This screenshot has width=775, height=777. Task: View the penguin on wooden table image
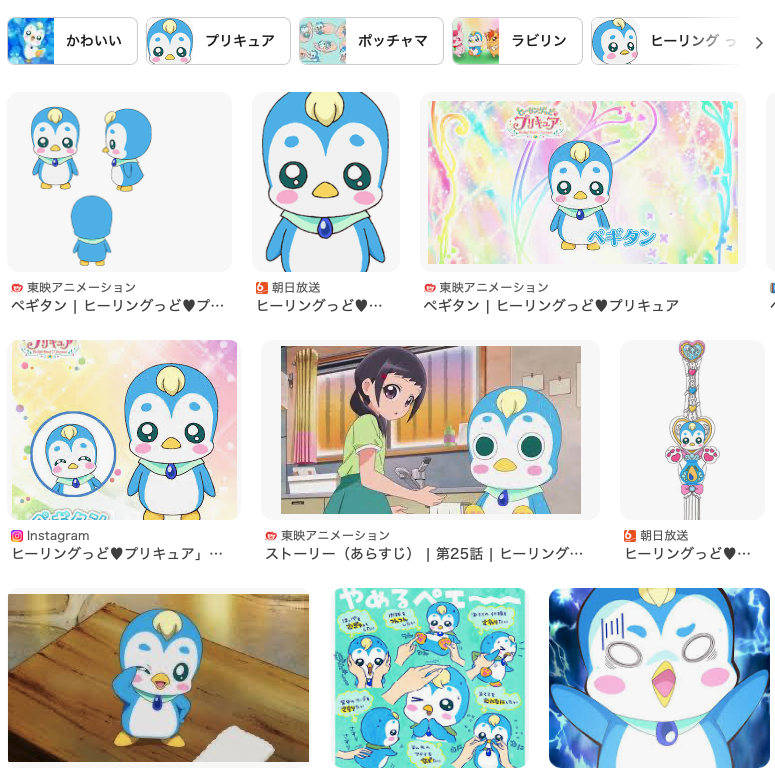tap(158, 678)
